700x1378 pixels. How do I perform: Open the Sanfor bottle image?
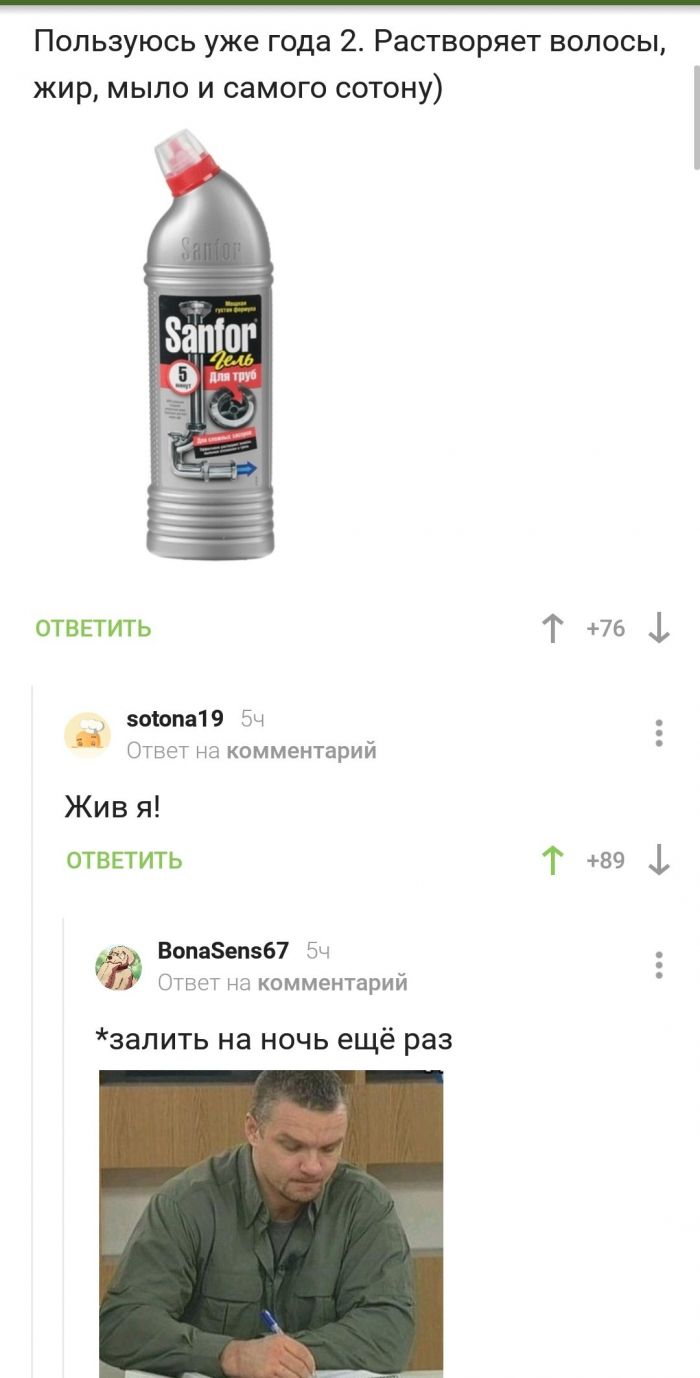(209, 345)
